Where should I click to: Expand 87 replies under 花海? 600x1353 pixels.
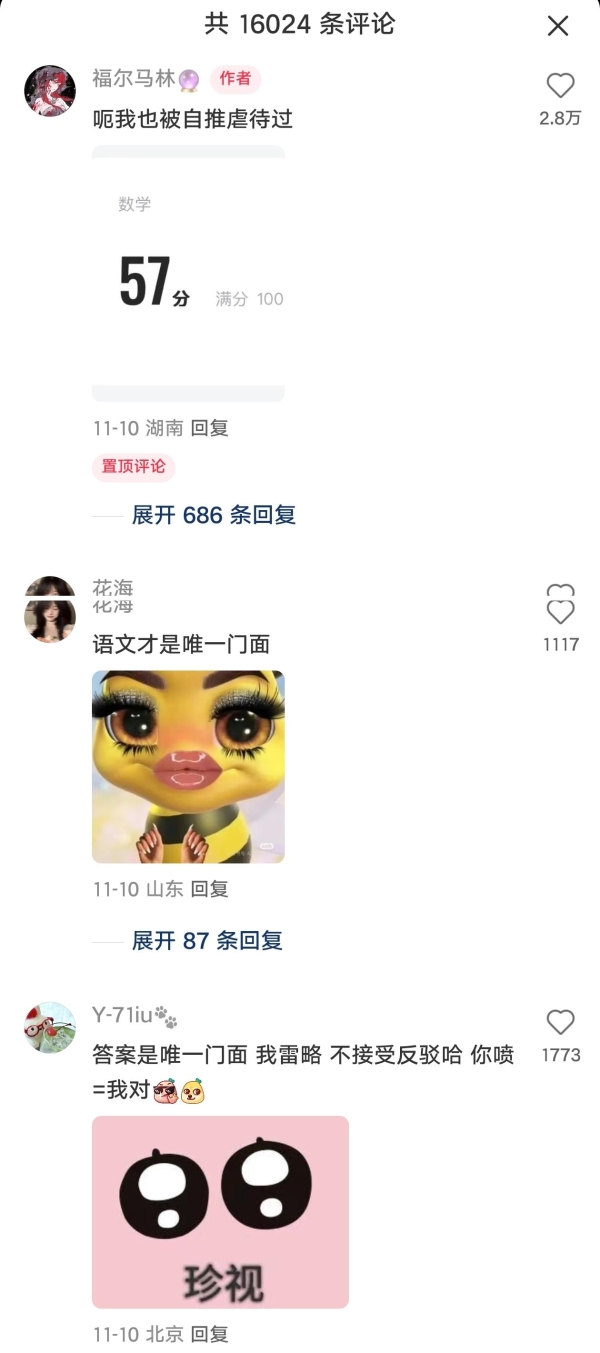[x=207, y=940]
